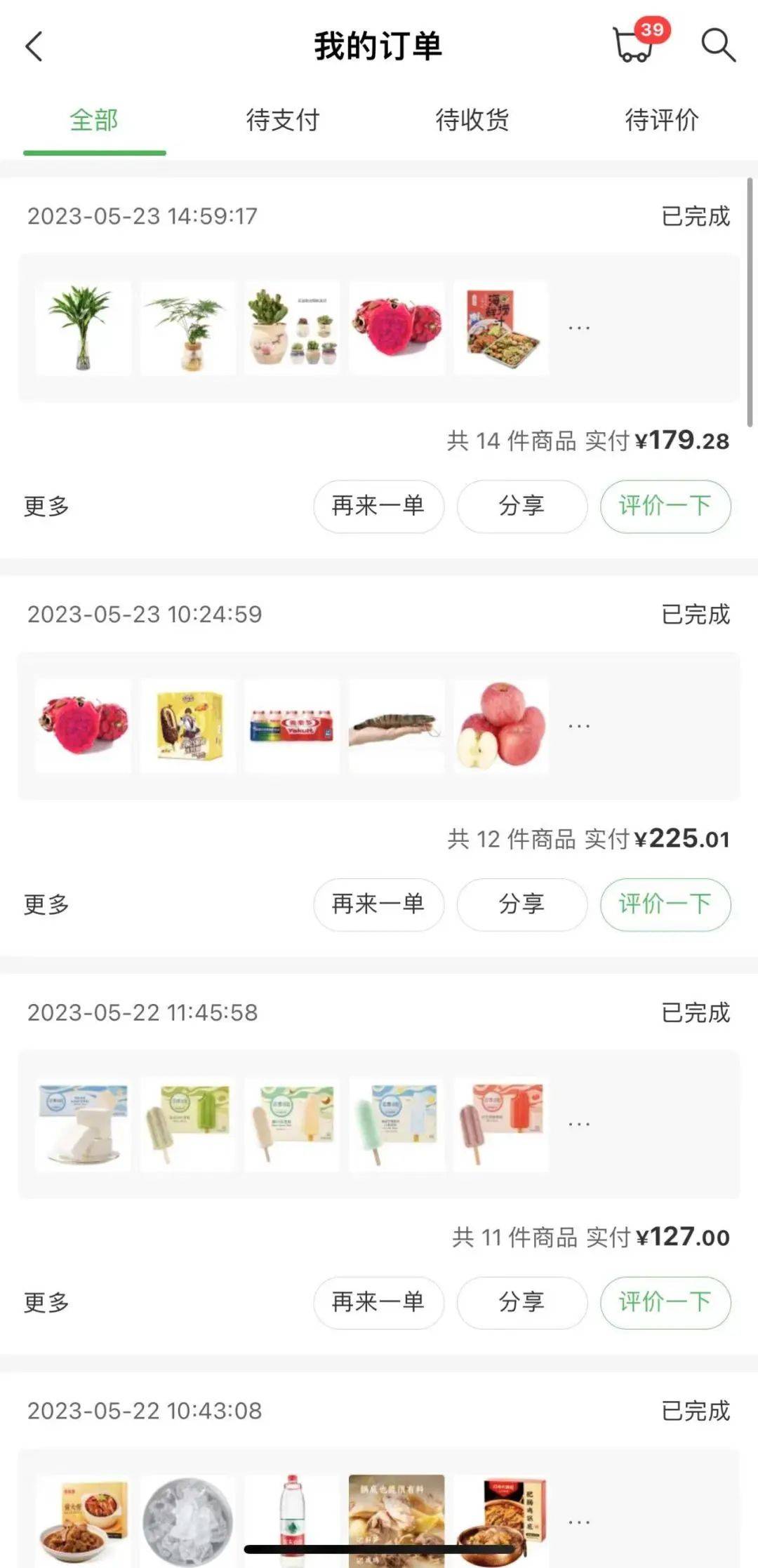Share the ¥179.28 order via 分享
The height and width of the screenshot is (1568, 758).
tap(521, 506)
